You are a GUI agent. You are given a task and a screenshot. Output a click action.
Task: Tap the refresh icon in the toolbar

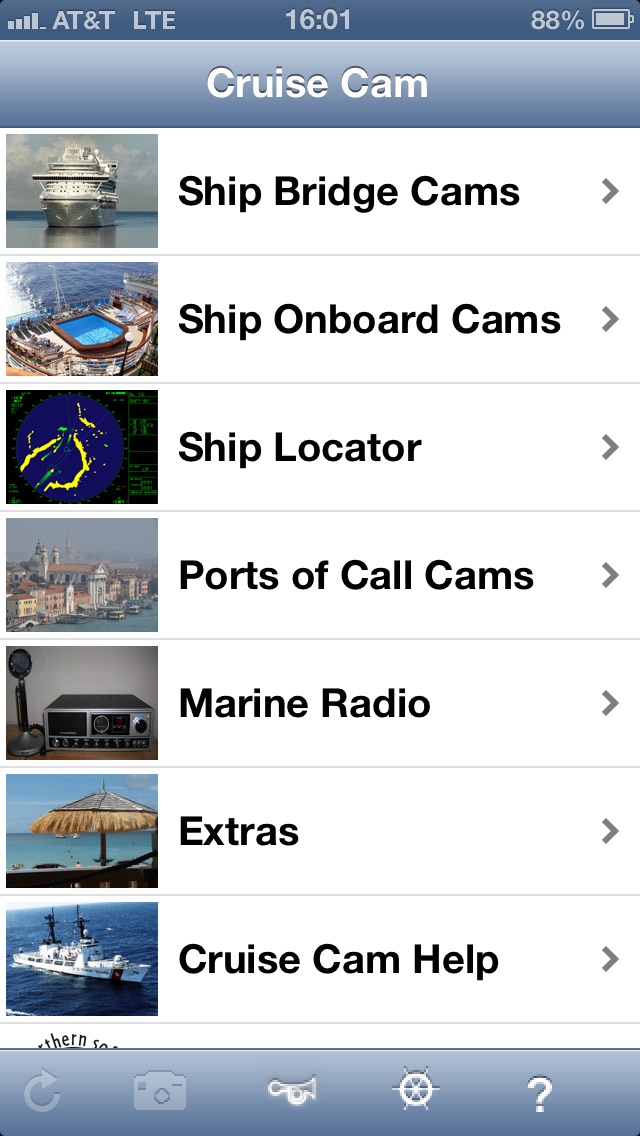point(42,1093)
